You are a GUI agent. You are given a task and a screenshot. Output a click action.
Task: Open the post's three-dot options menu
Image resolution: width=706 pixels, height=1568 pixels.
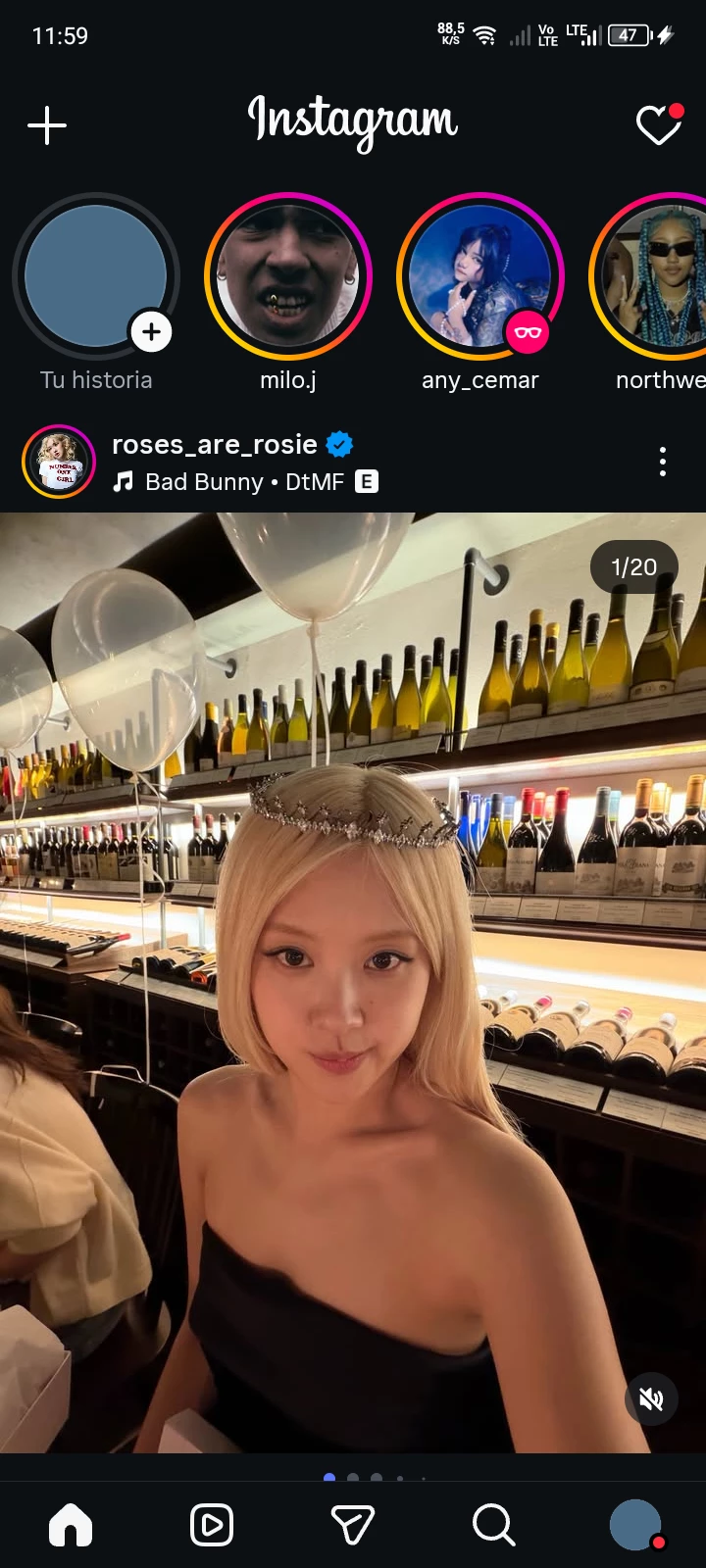point(663,462)
